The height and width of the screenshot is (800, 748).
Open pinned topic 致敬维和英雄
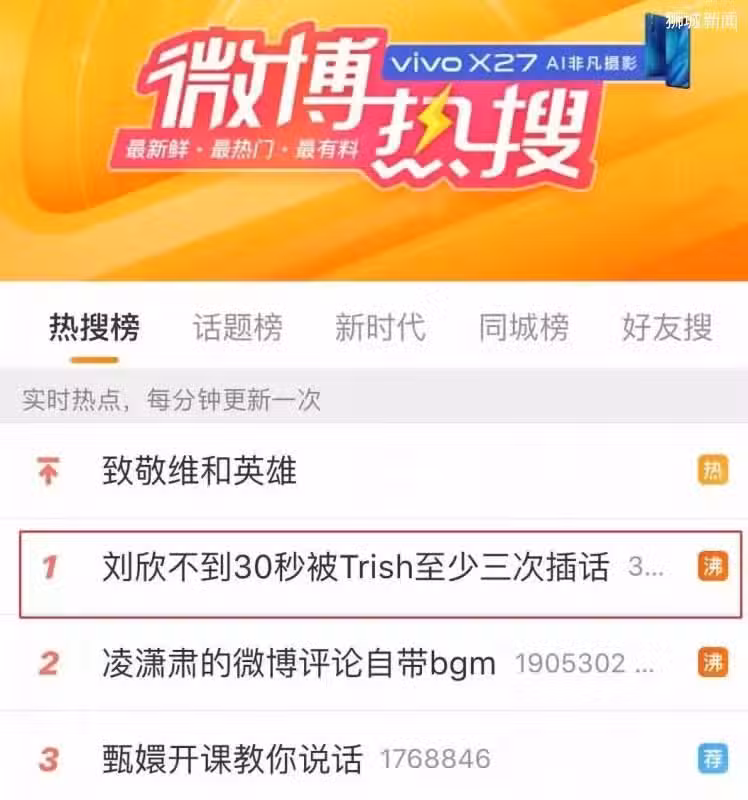click(x=199, y=470)
